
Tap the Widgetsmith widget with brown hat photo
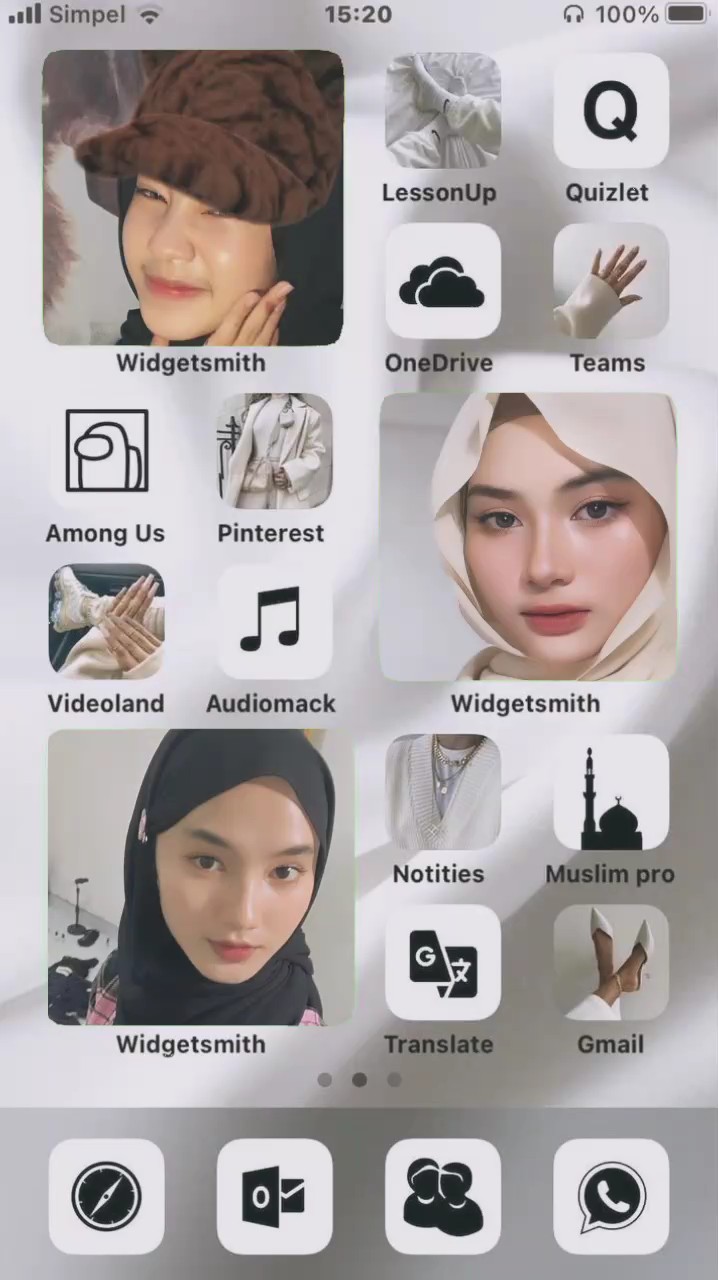click(193, 198)
